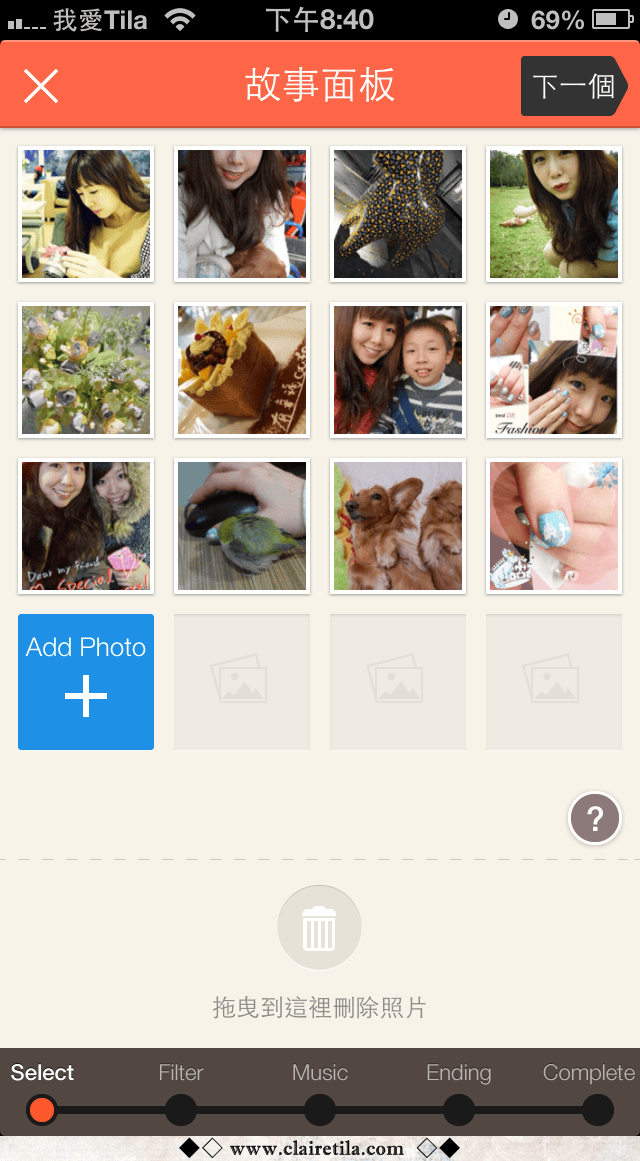Image resolution: width=640 pixels, height=1161 pixels.
Task: Select the Fashion nail art collage photo
Action: point(554,370)
